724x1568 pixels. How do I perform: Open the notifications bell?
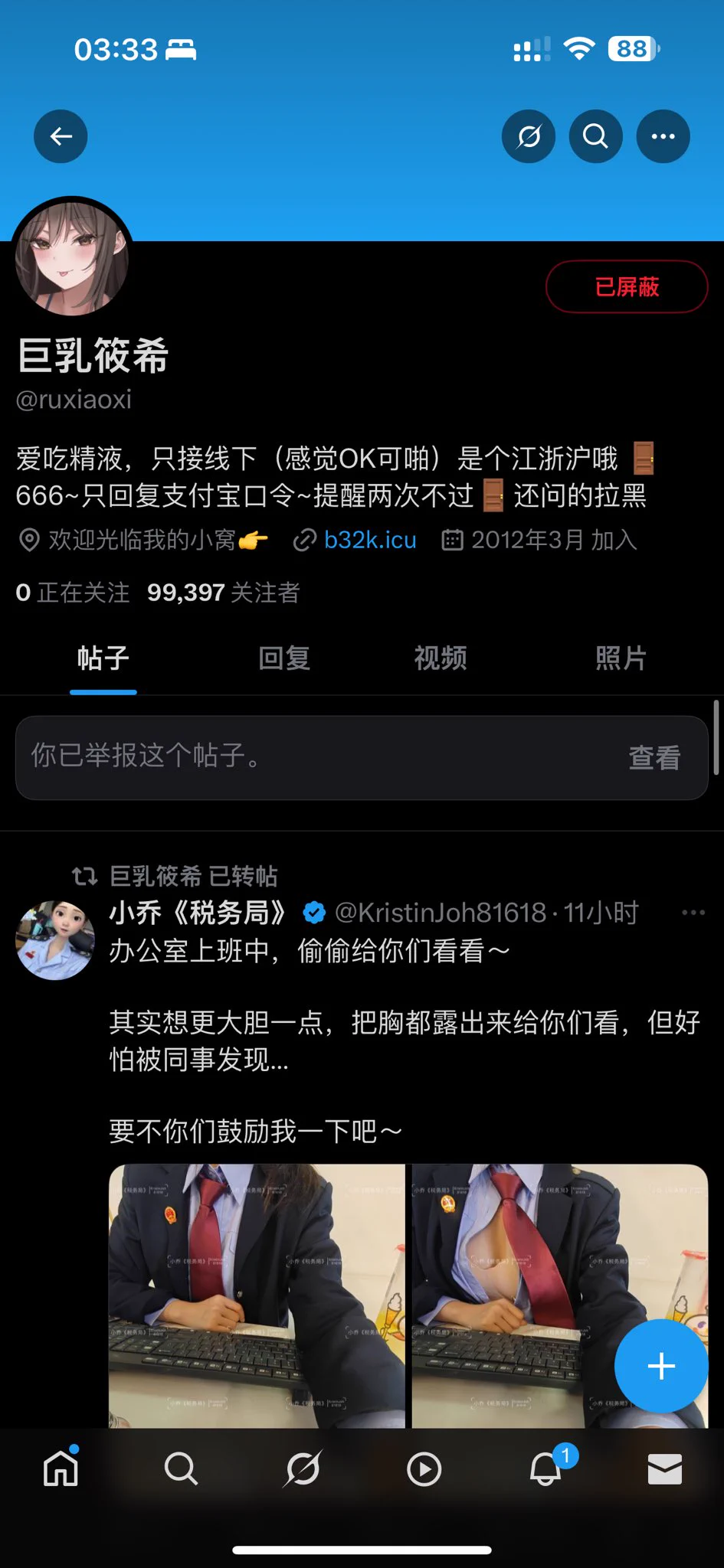tap(545, 1468)
